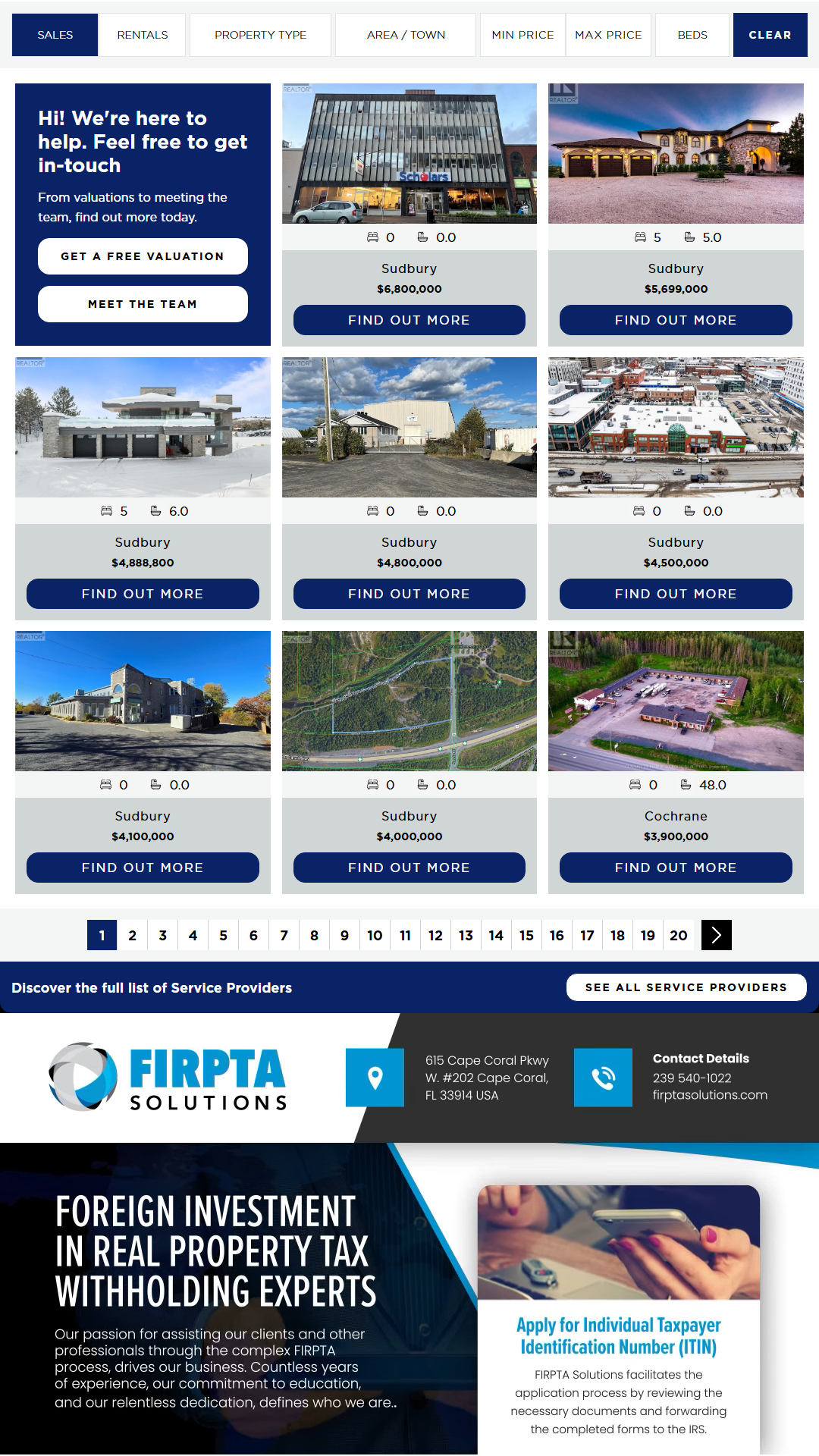Open the Property Type dropdown
This screenshot has height=1456, width=819.
(260, 35)
